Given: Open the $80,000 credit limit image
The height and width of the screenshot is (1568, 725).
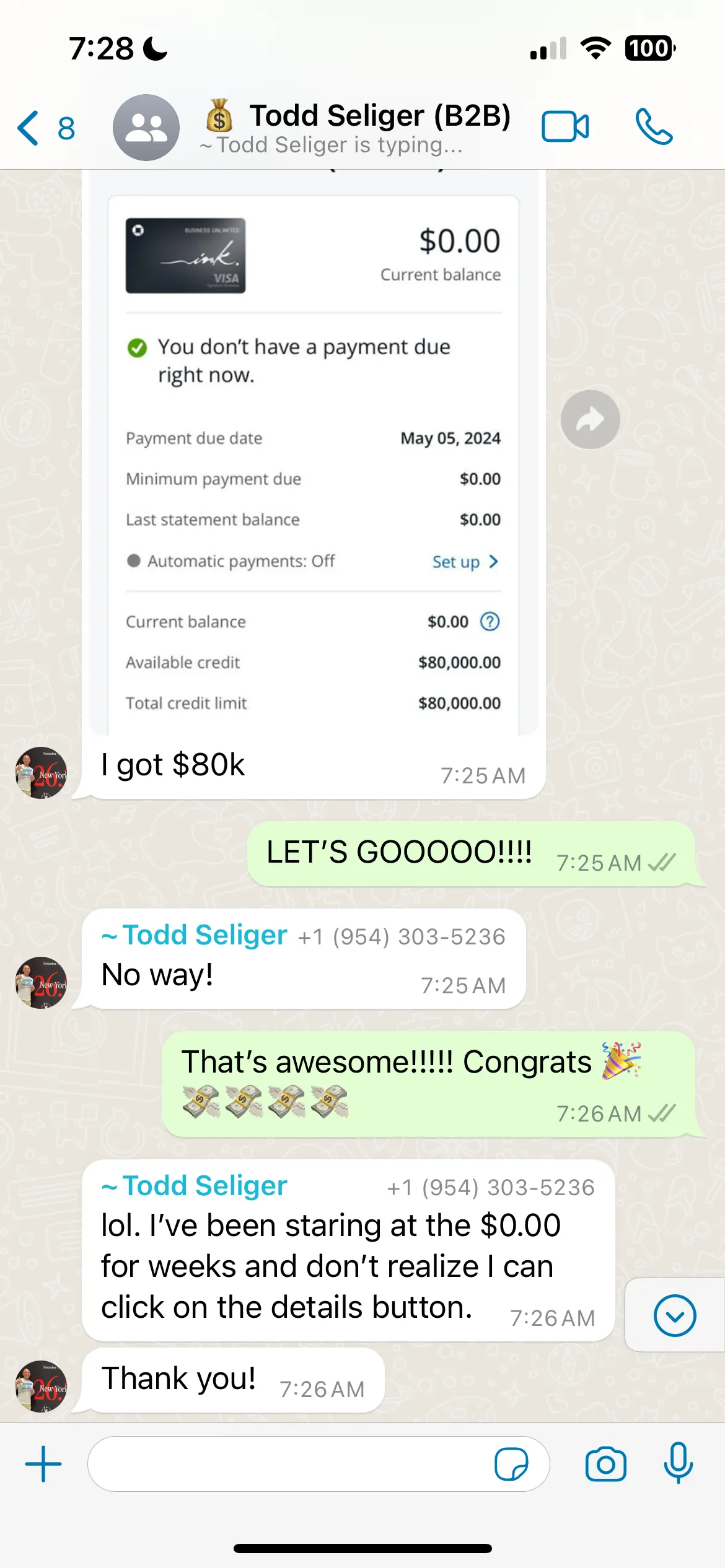Looking at the screenshot, I should click(314, 452).
